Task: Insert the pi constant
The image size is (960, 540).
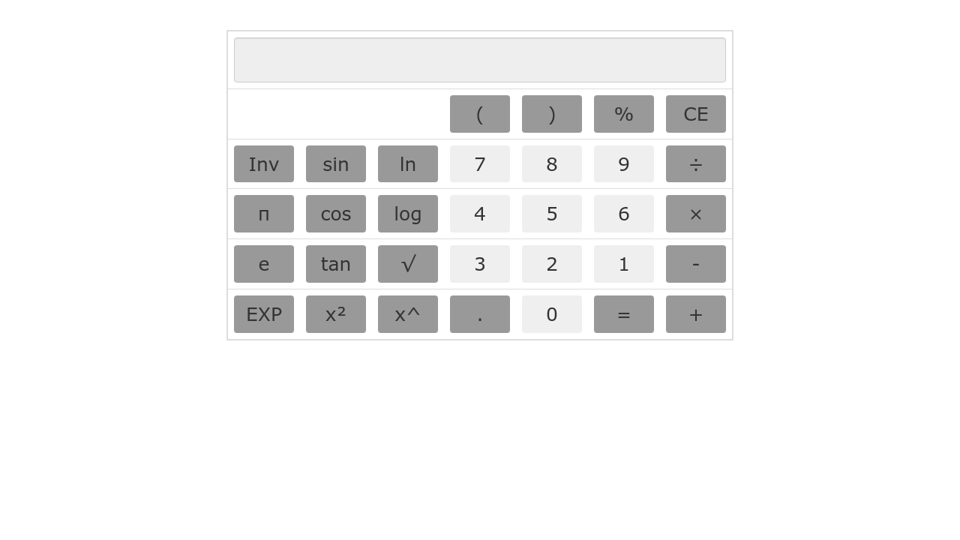Action: (x=263, y=214)
